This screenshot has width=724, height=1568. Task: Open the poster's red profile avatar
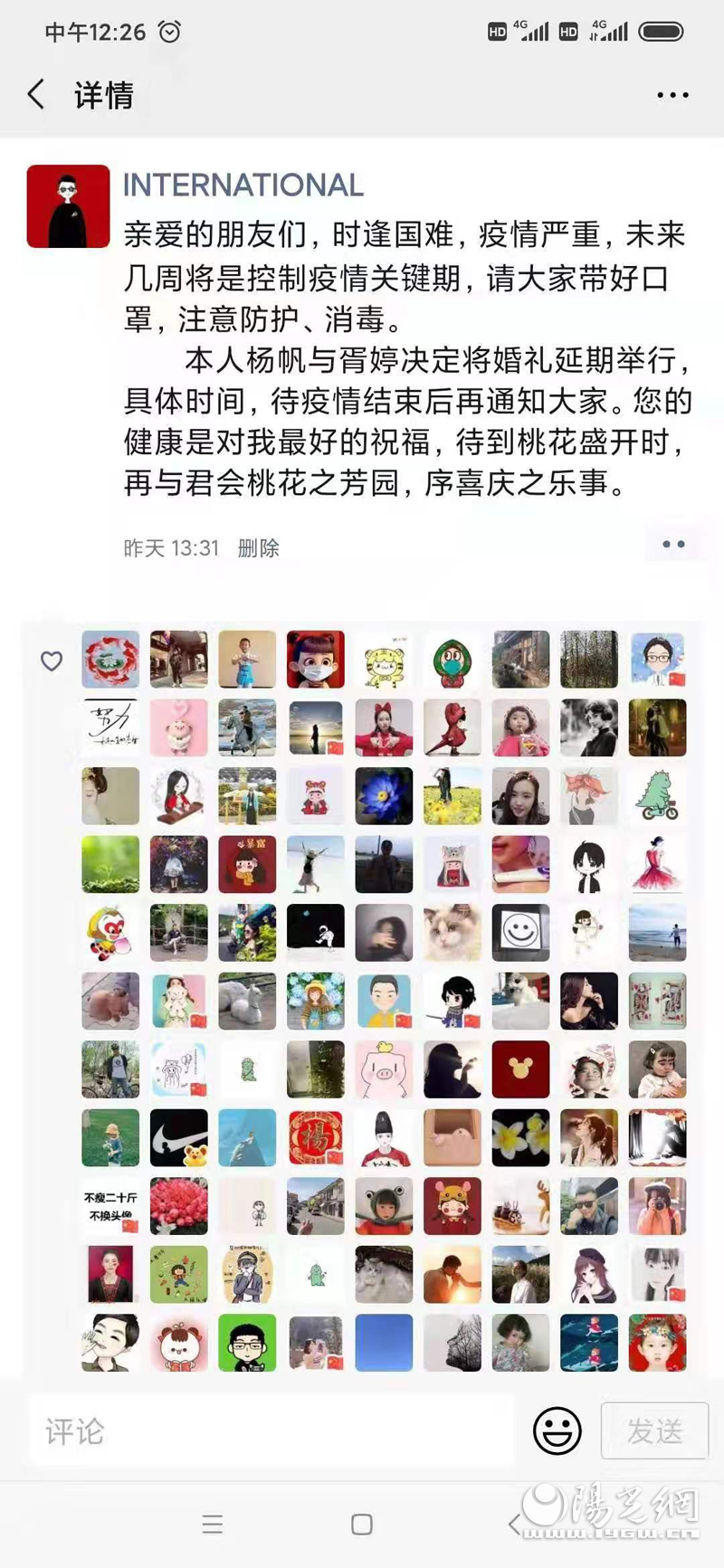68,206
